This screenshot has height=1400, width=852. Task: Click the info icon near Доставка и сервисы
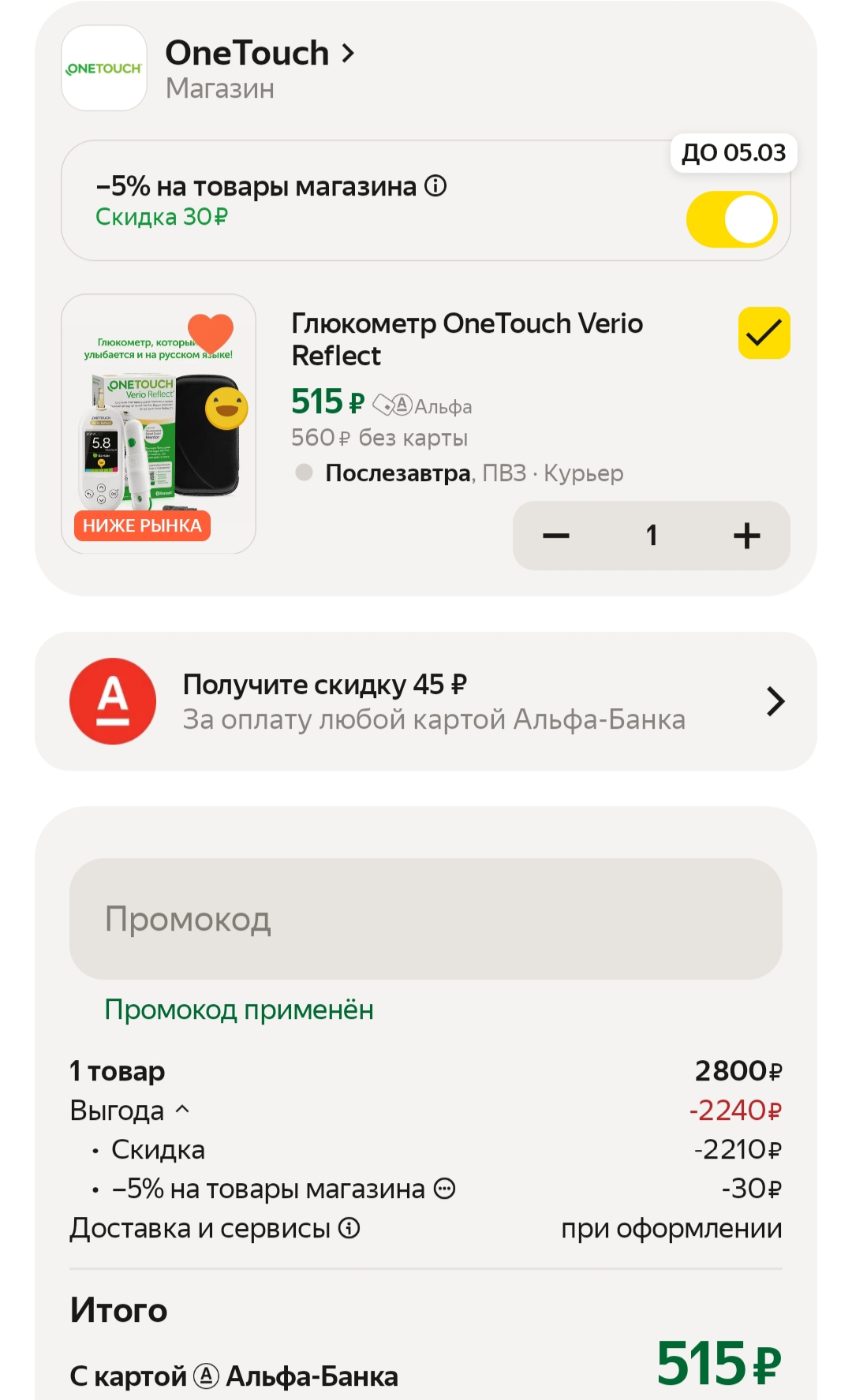[x=347, y=1228]
